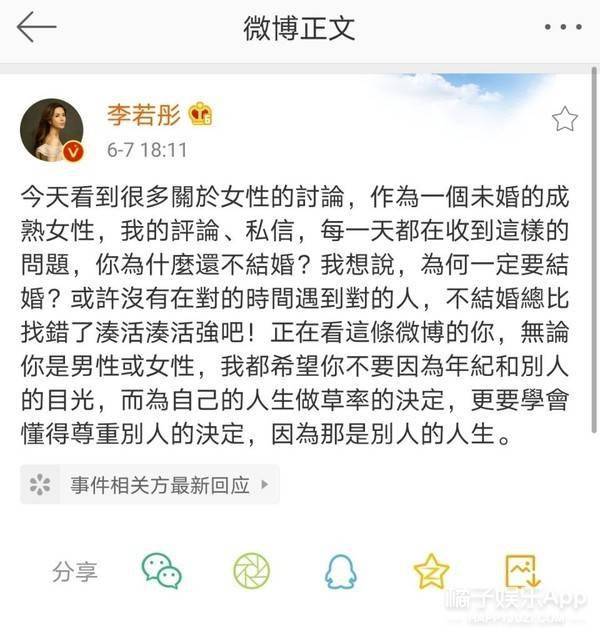The height and width of the screenshot is (639, 600).
Task: Save the post as an image
Action: tap(522, 571)
